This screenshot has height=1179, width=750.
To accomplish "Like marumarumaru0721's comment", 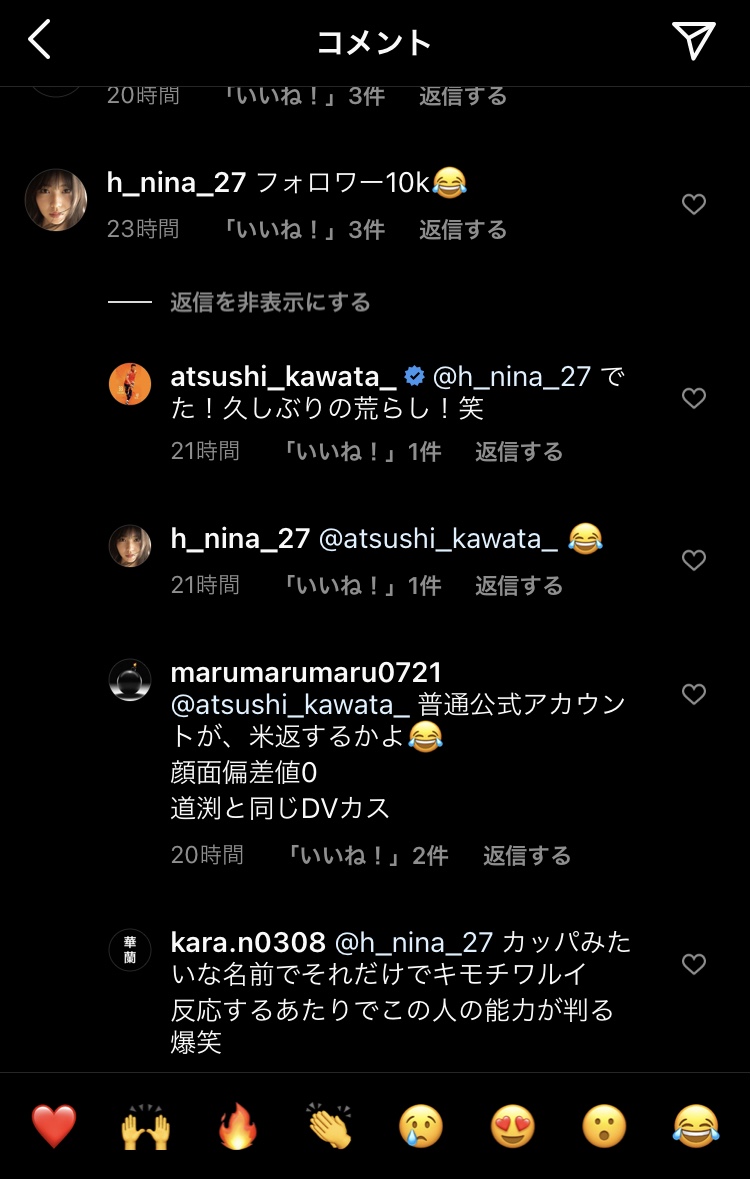I will [694, 695].
